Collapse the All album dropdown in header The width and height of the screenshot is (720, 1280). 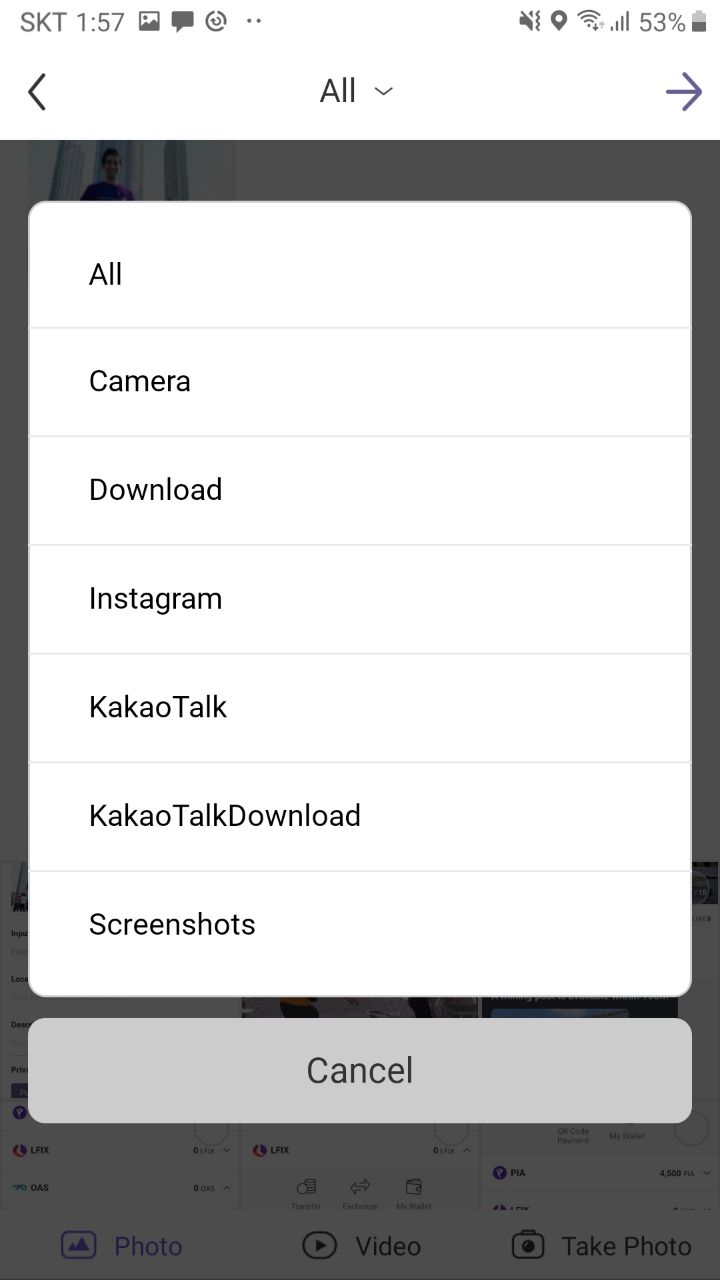356,92
